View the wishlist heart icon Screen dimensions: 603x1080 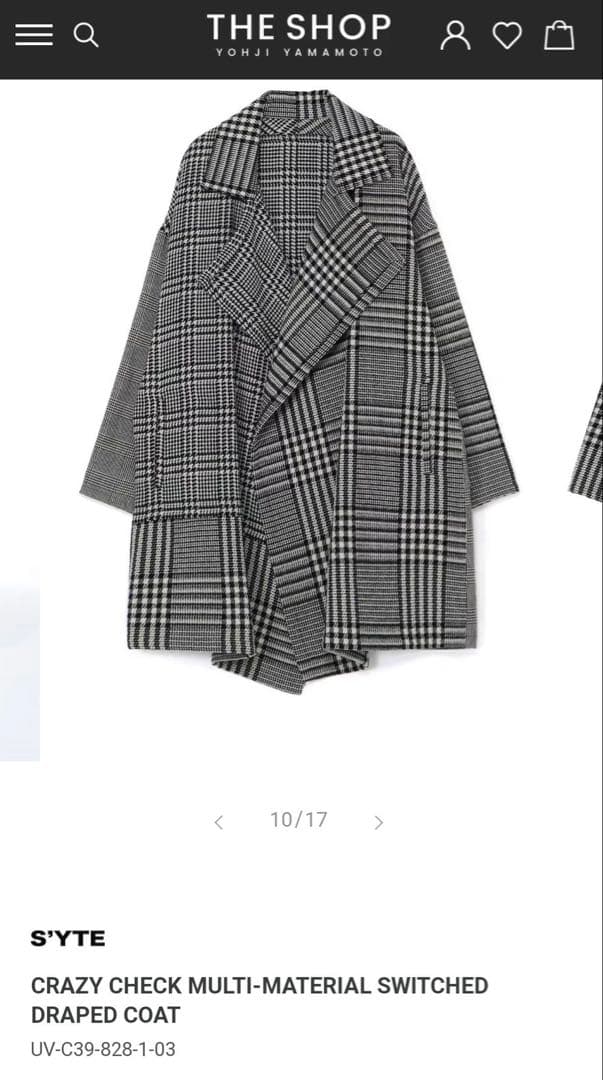tap(508, 36)
